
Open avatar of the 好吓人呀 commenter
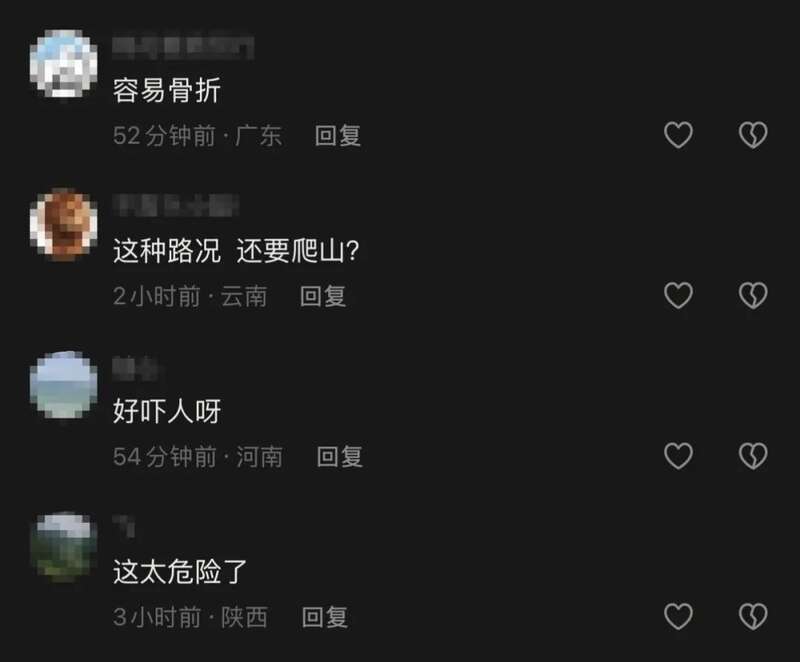tap(64, 385)
